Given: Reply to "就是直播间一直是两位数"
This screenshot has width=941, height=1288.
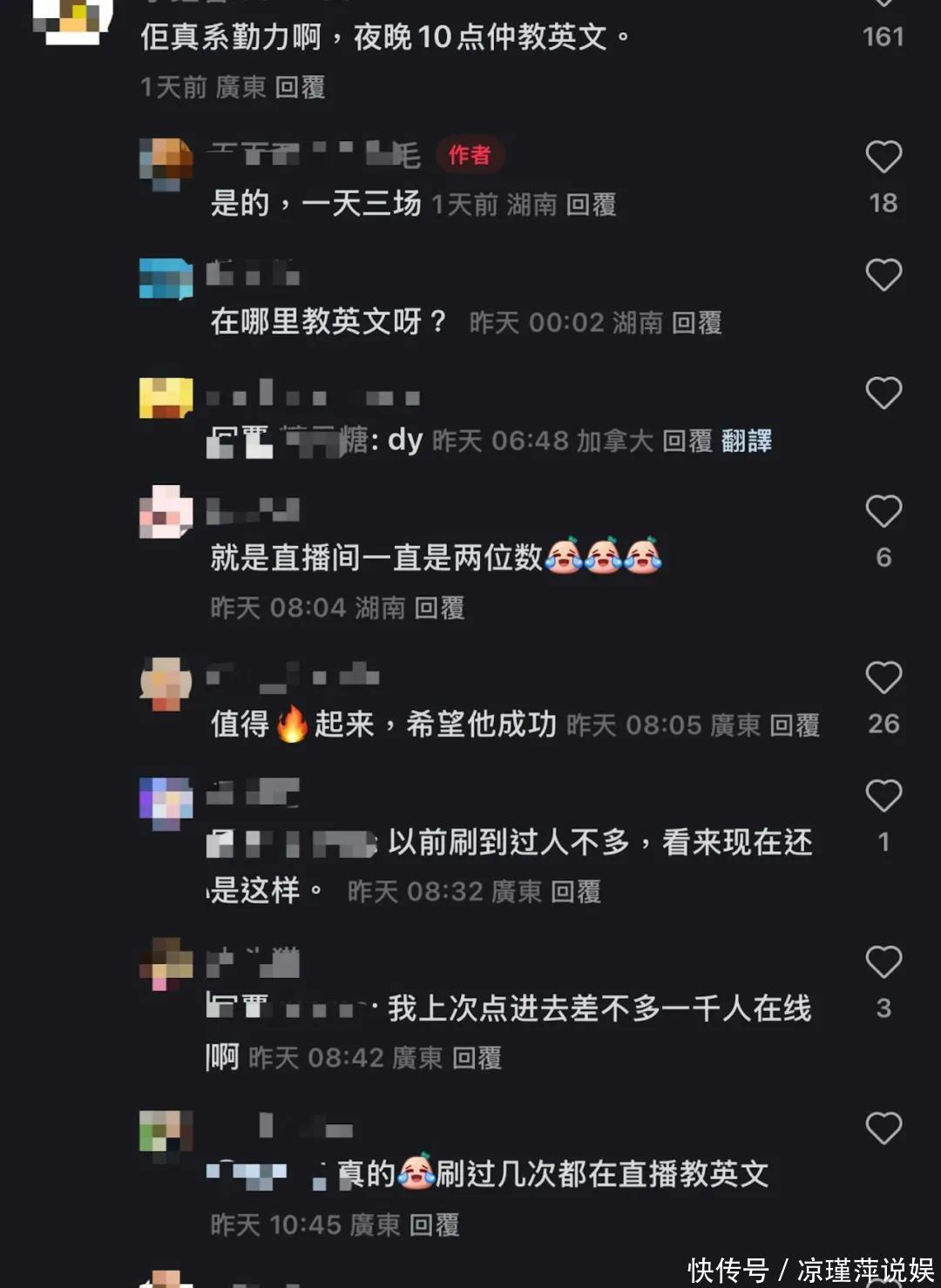Looking at the screenshot, I should click(438, 607).
